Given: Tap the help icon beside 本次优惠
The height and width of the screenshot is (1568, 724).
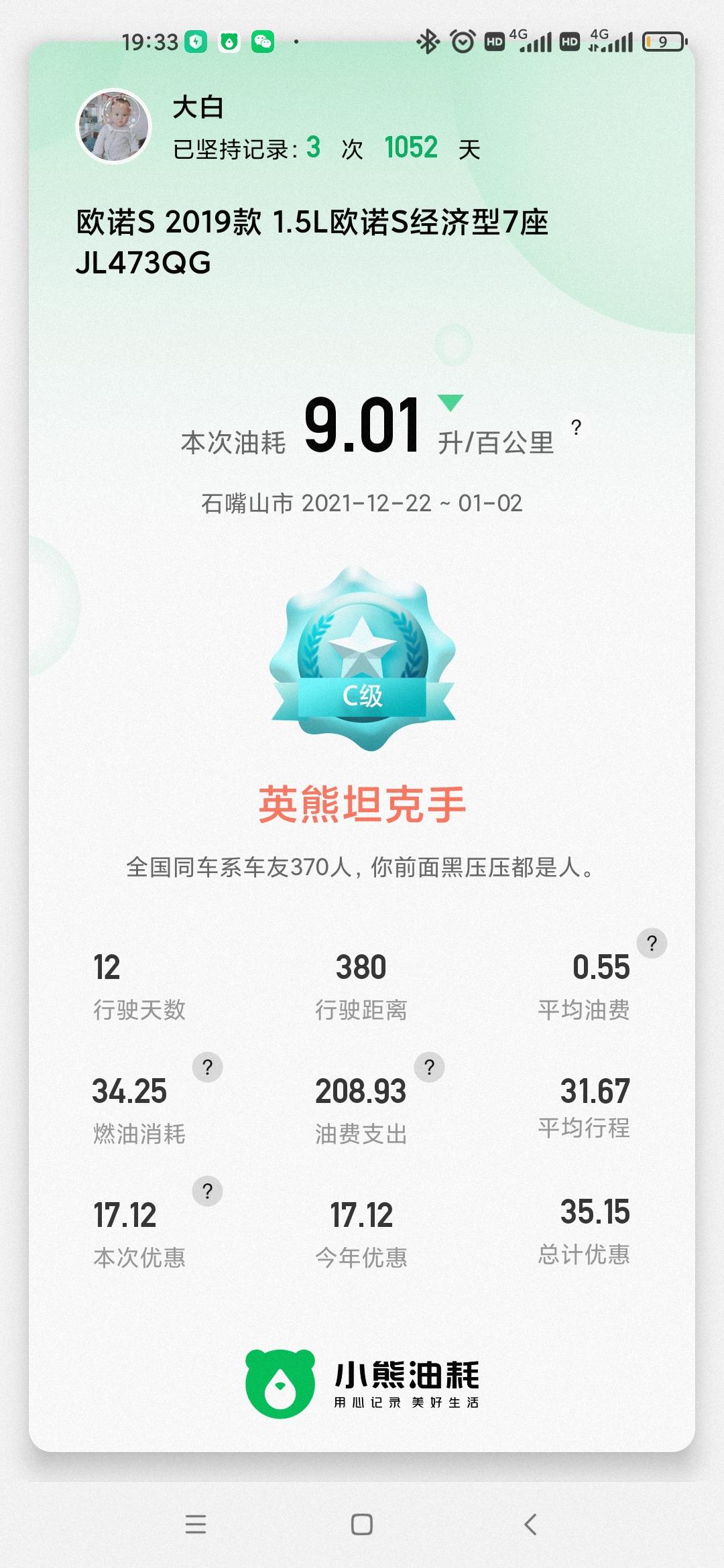Looking at the screenshot, I should (x=207, y=1191).
